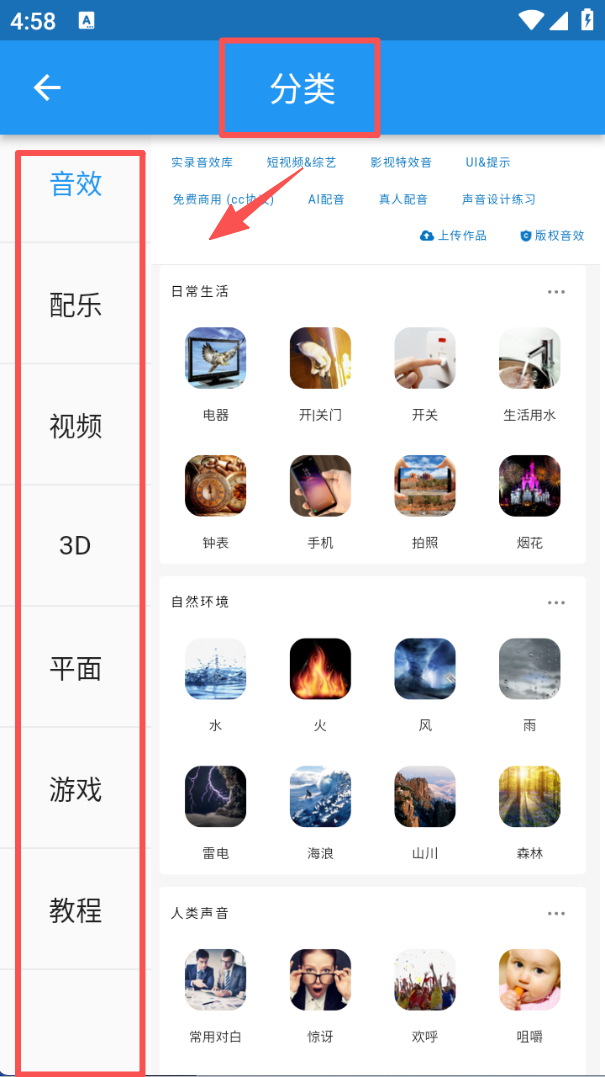Go back using the arrow

47,88
